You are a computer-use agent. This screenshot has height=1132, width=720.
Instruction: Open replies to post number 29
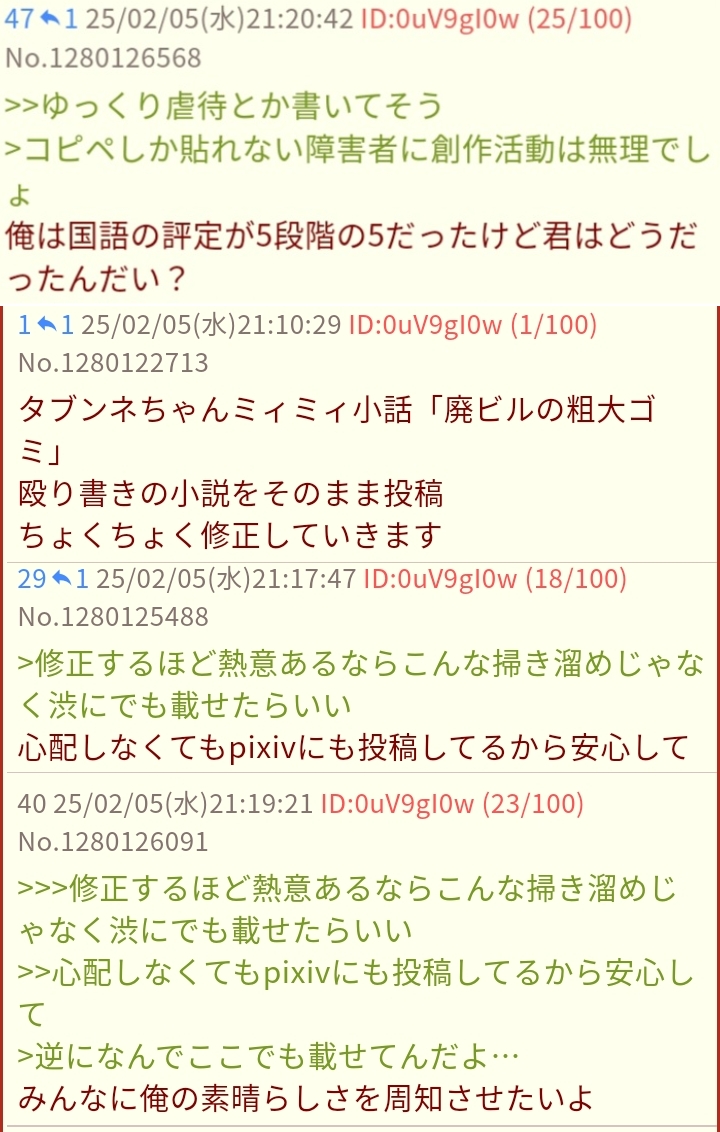(73, 579)
